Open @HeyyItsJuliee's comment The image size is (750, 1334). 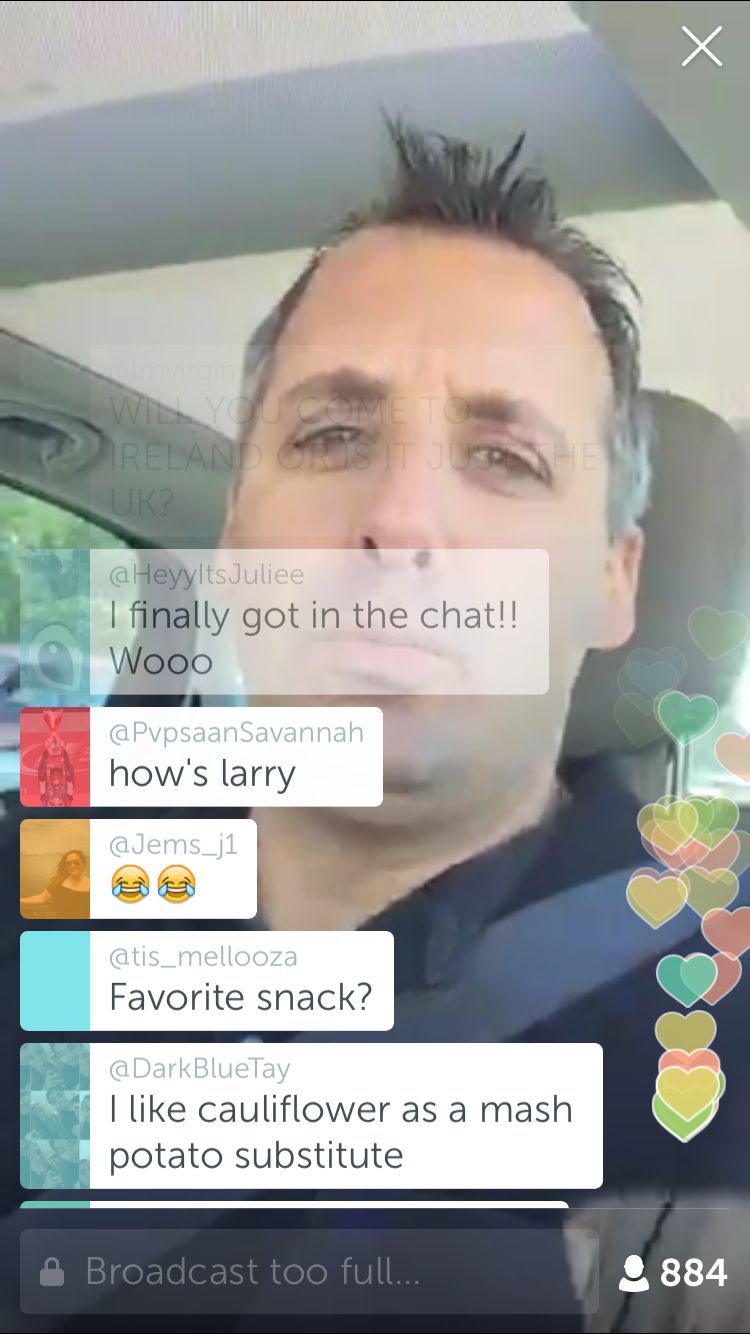tap(284, 621)
